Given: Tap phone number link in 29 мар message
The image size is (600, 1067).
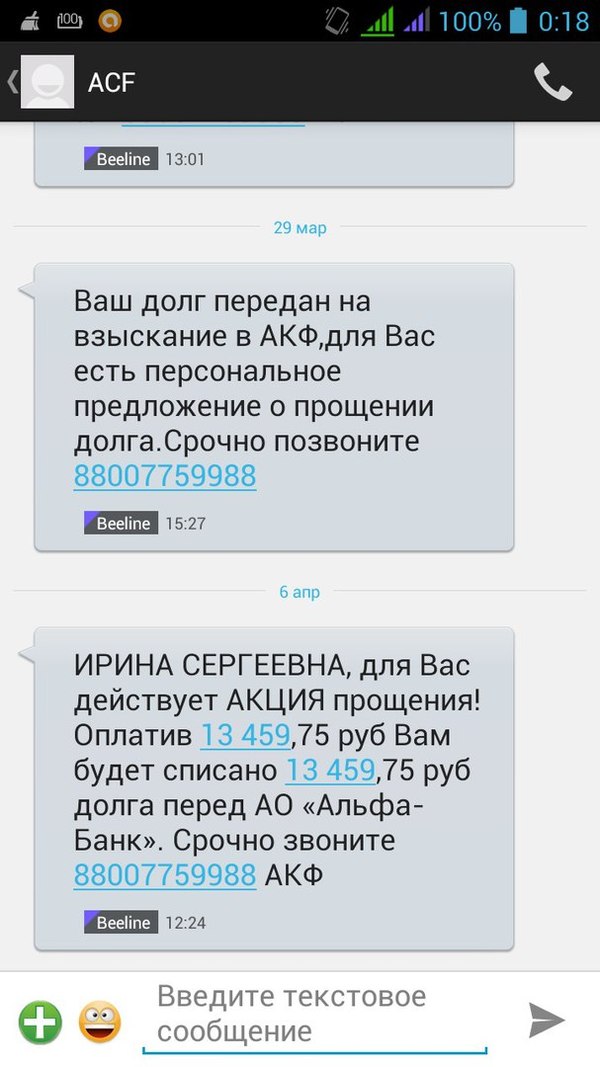Looking at the screenshot, I should [165, 476].
